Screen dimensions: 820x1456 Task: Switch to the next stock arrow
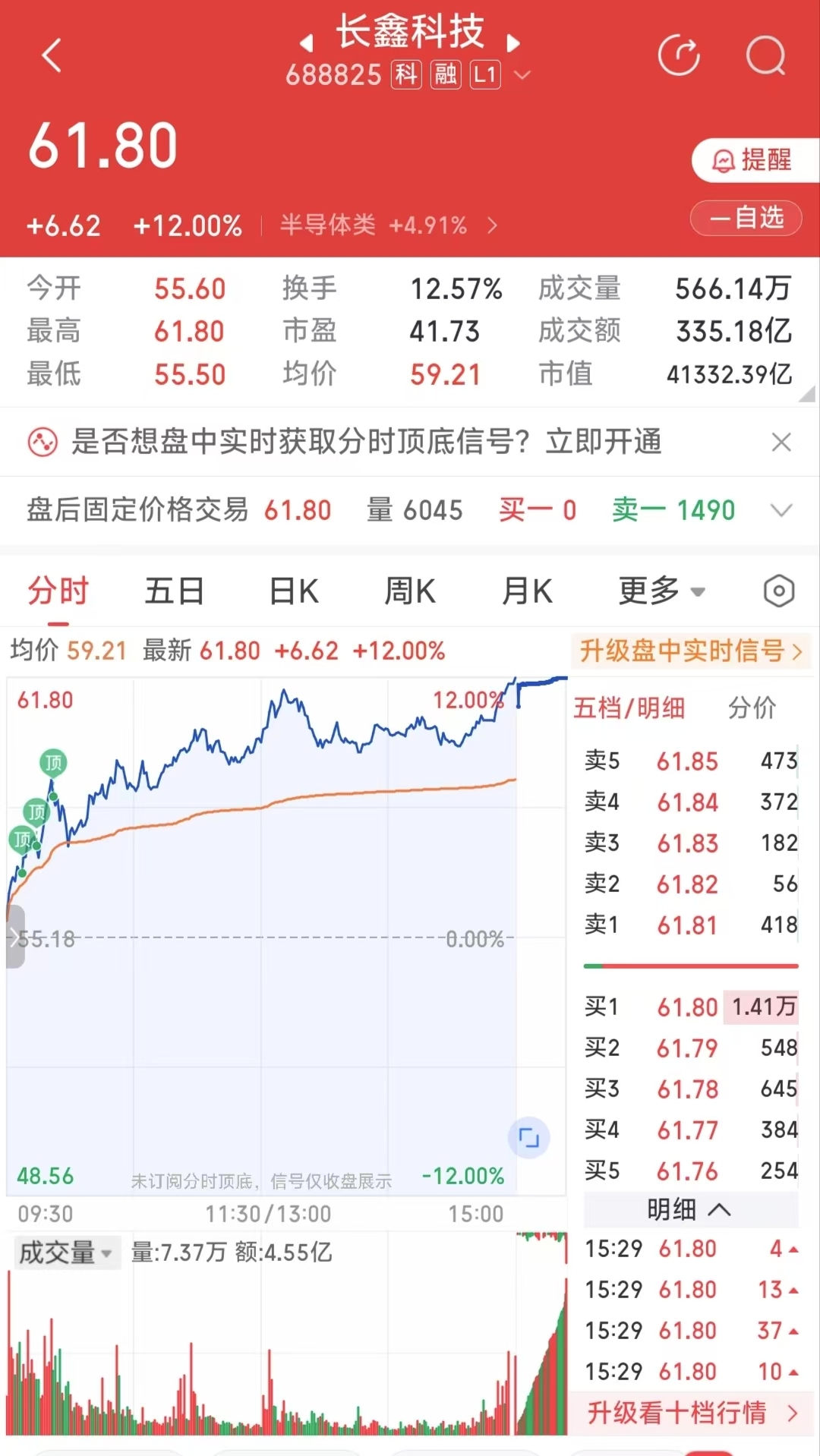pos(513,43)
